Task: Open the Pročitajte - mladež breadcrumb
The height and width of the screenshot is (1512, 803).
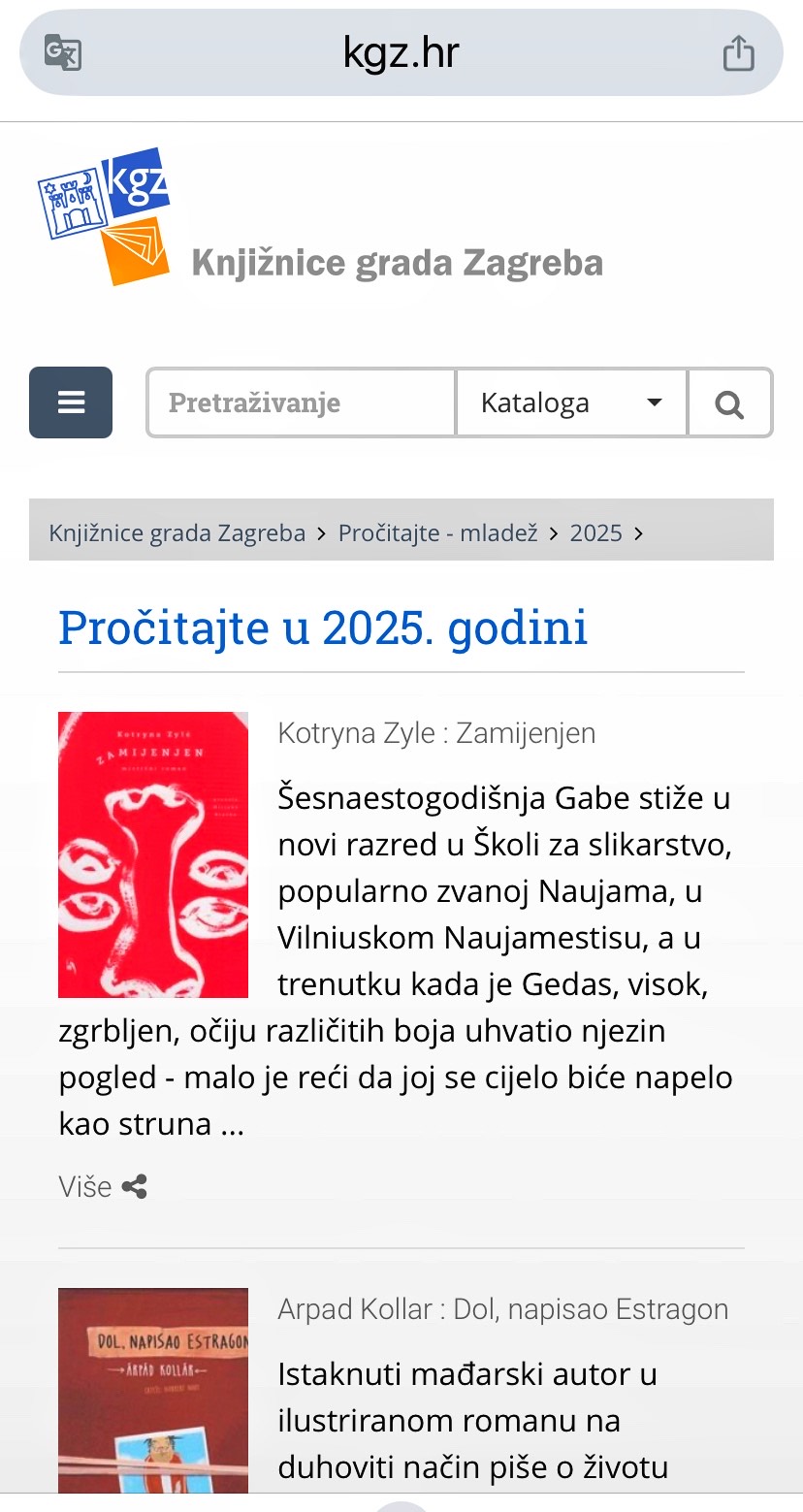Action: [x=437, y=532]
